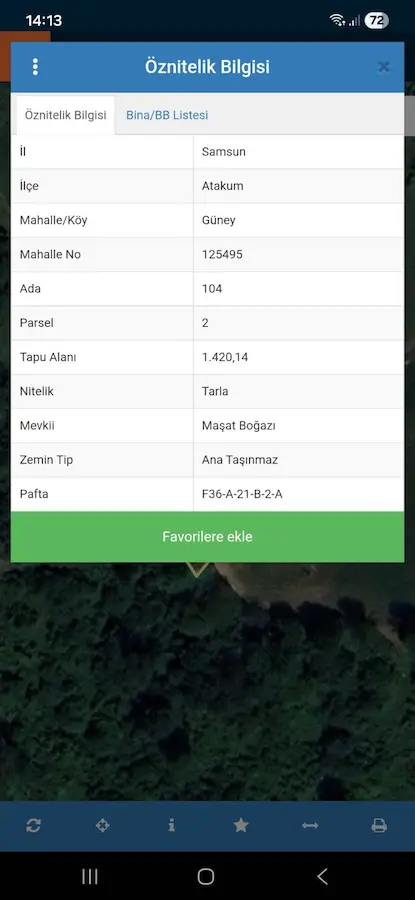Open the info icon in the bottom toolbar
The image size is (415, 900).
point(171,825)
